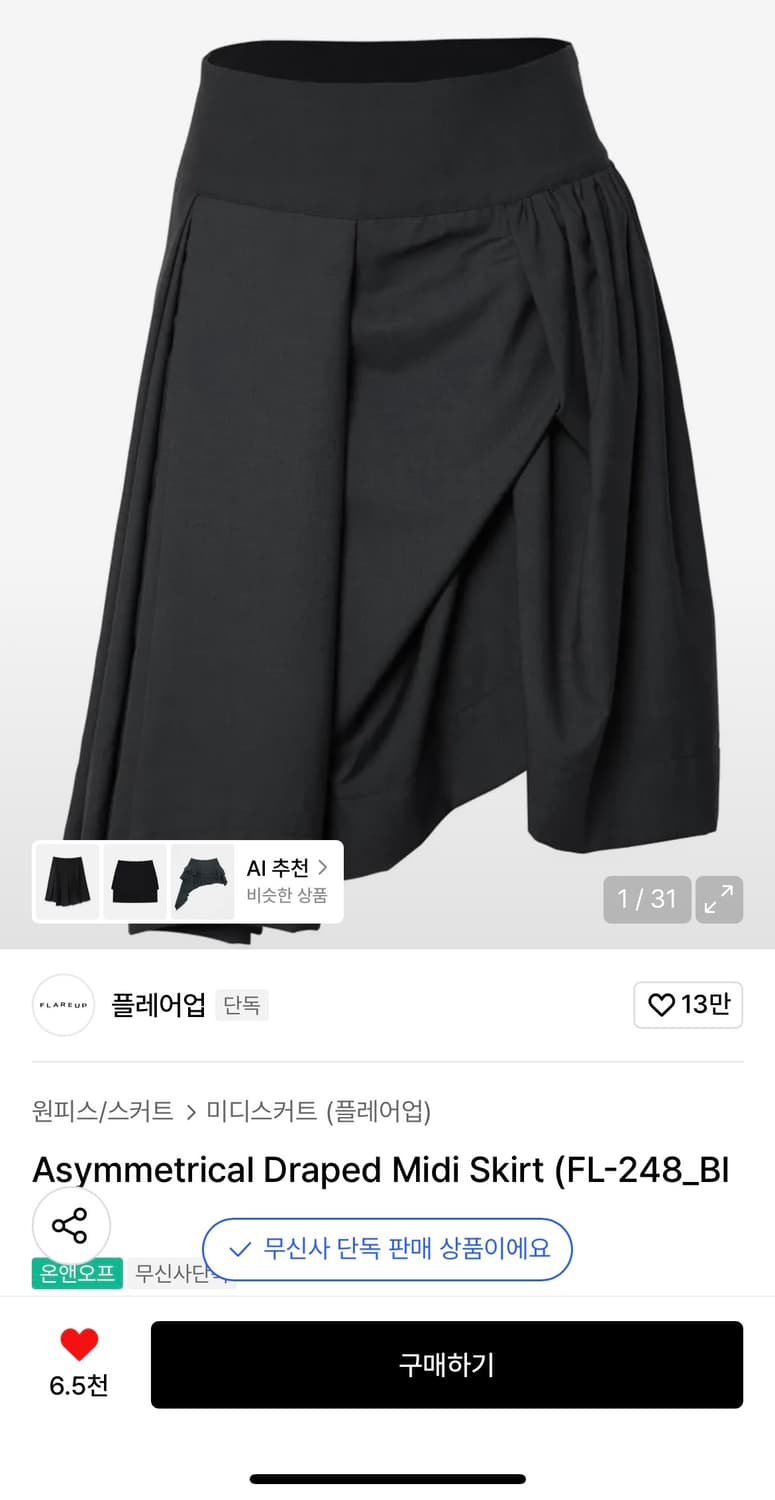This screenshot has width=775, height=1500.
Task: Select the third AI-recommended skirt thumbnail
Action: [x=202, y=881]
